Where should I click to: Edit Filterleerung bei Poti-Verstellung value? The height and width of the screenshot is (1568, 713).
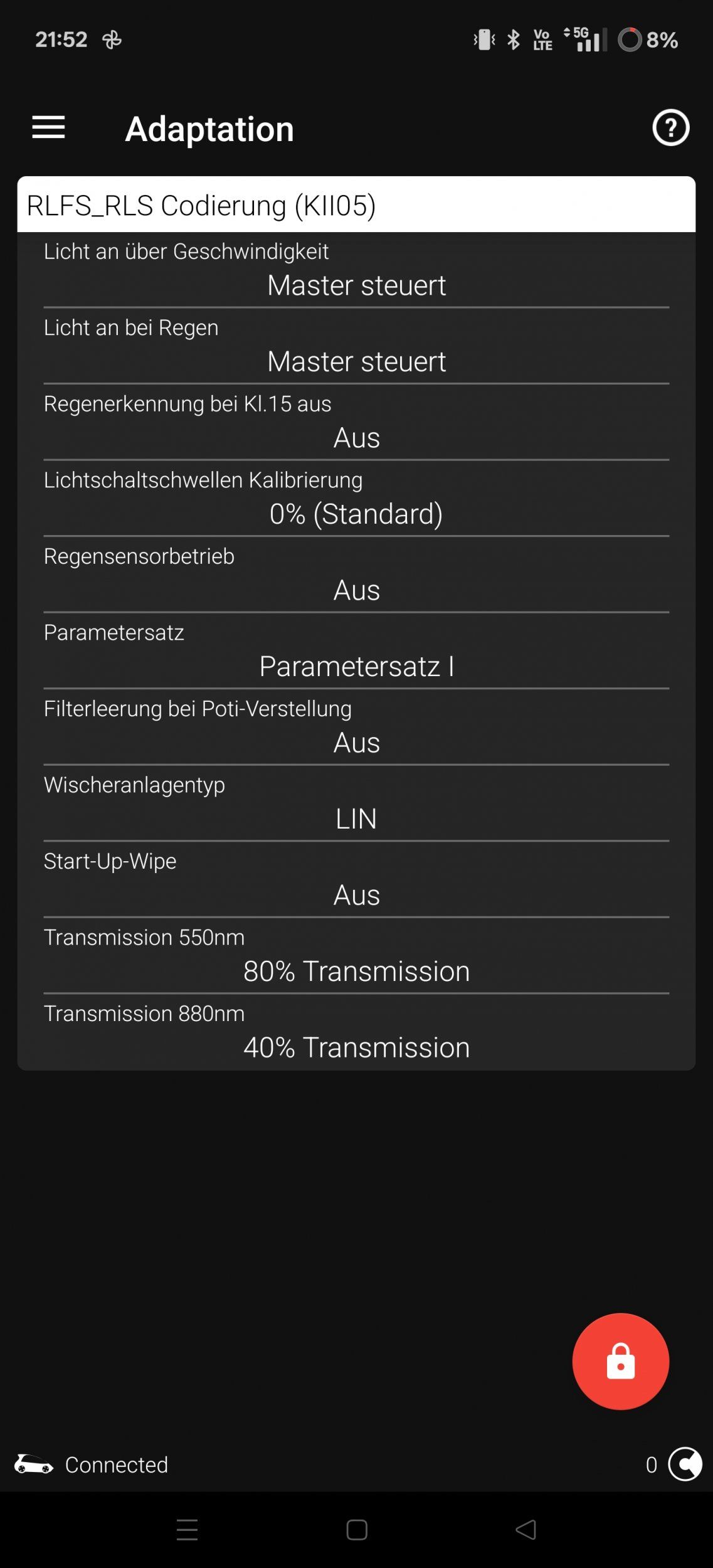point(356,743)
